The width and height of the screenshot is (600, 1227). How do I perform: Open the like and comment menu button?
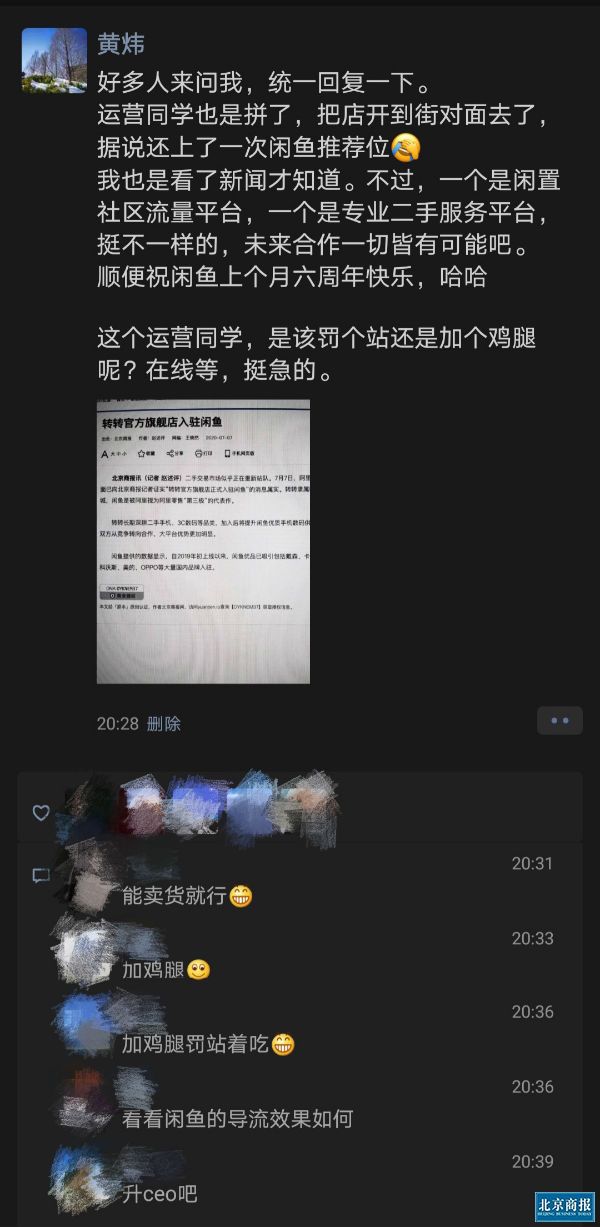click(559, 720)
